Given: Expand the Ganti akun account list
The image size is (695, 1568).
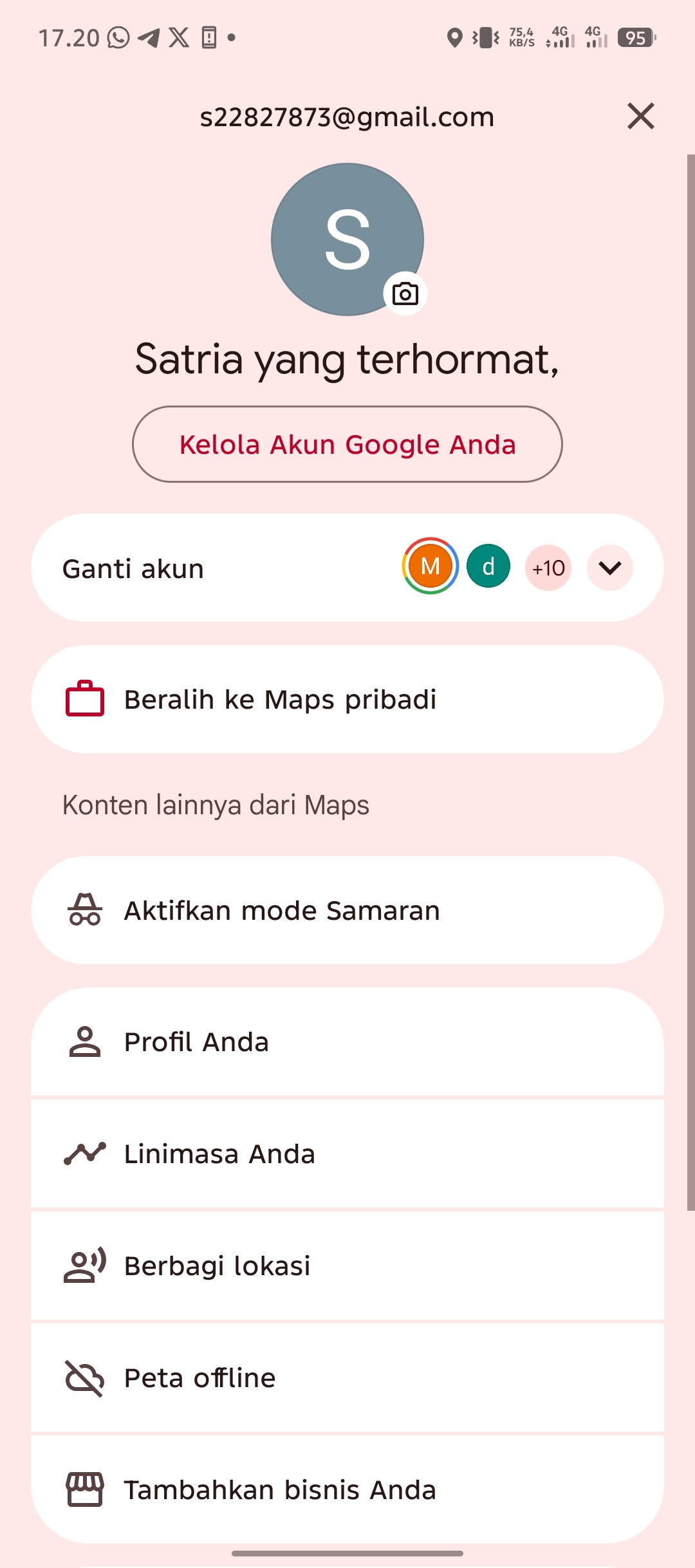Looking at the screenshot, I should tap(609, 568).
